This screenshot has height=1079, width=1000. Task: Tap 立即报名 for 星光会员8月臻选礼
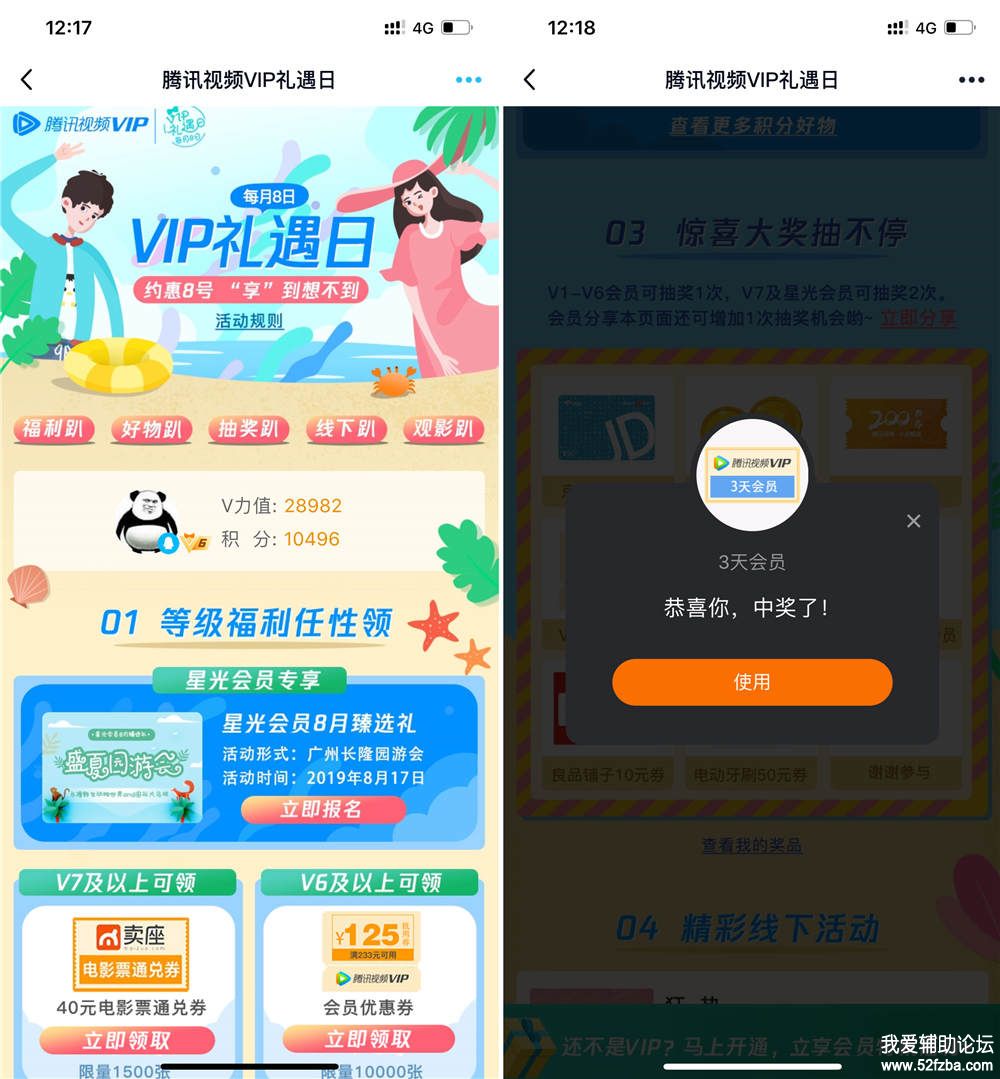point(322,809)
